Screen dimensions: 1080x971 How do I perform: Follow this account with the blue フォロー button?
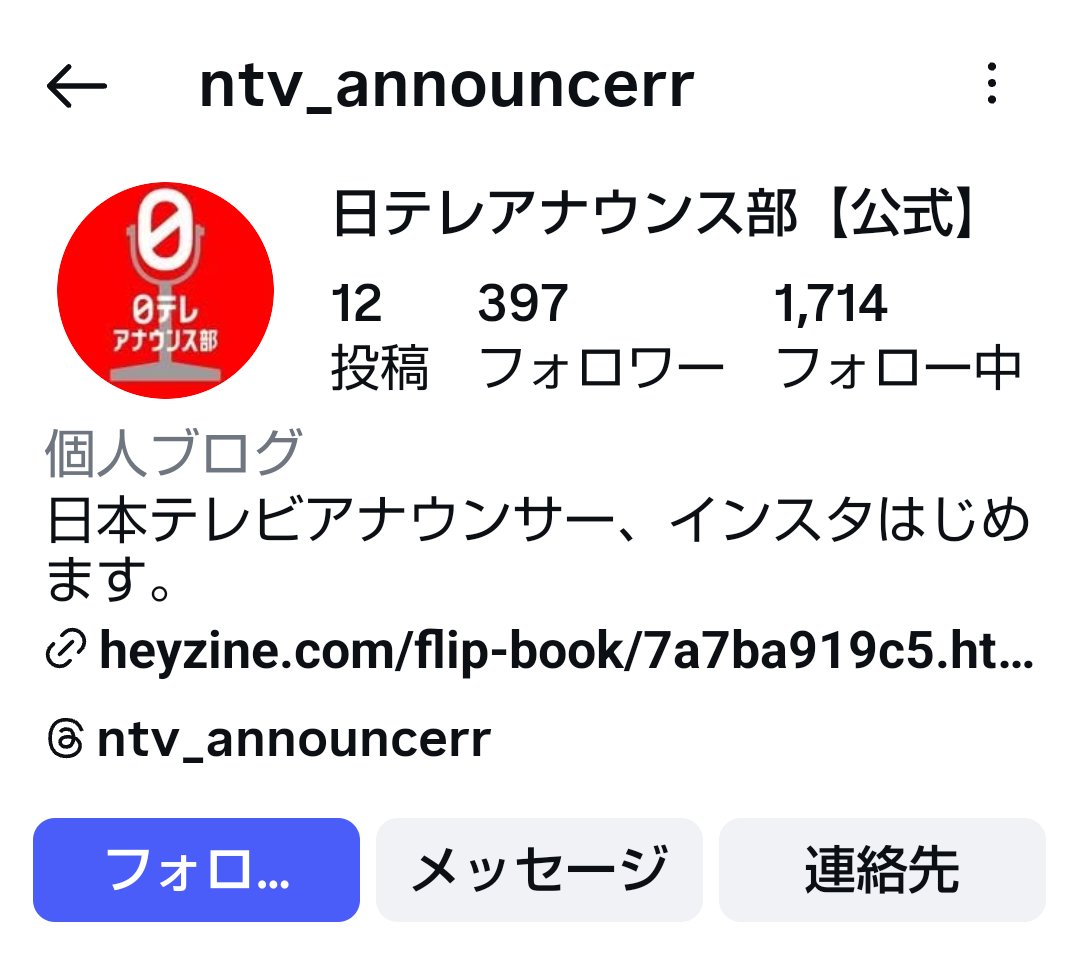pos(196,869)
